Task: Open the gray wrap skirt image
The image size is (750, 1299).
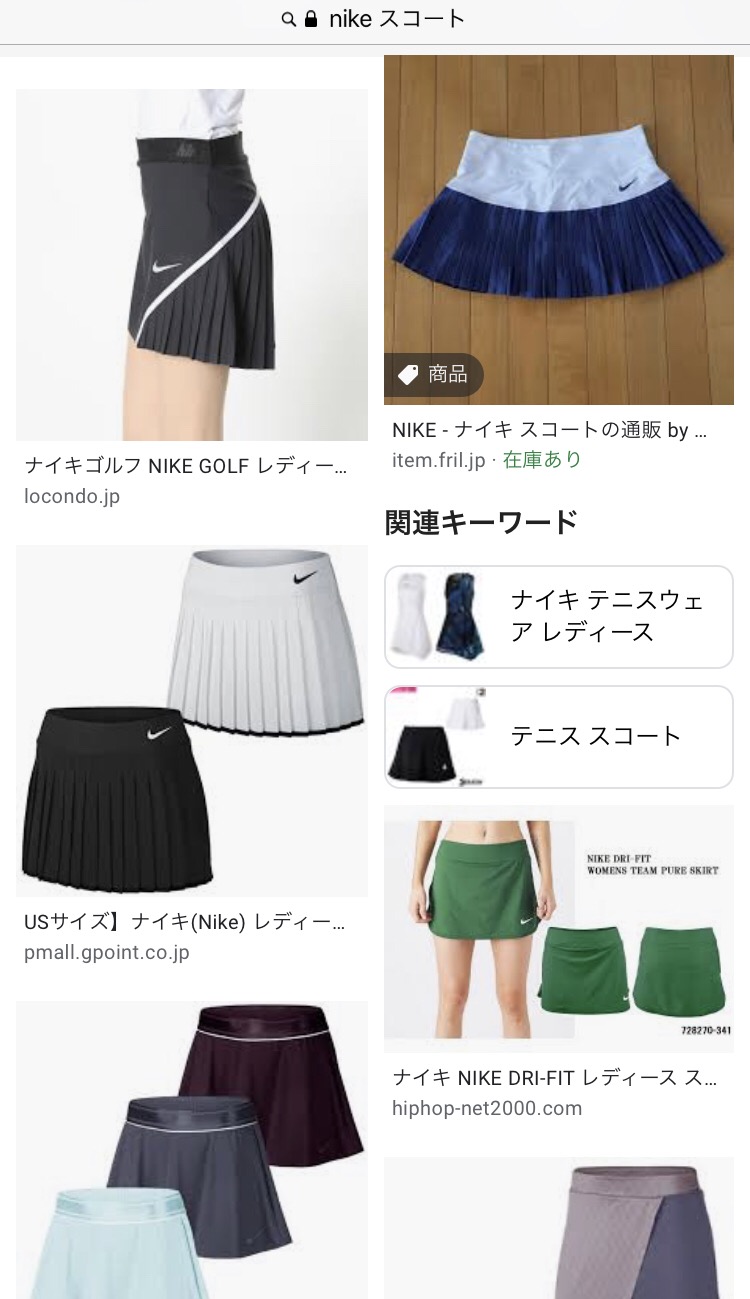Action: pos(558,1230)
